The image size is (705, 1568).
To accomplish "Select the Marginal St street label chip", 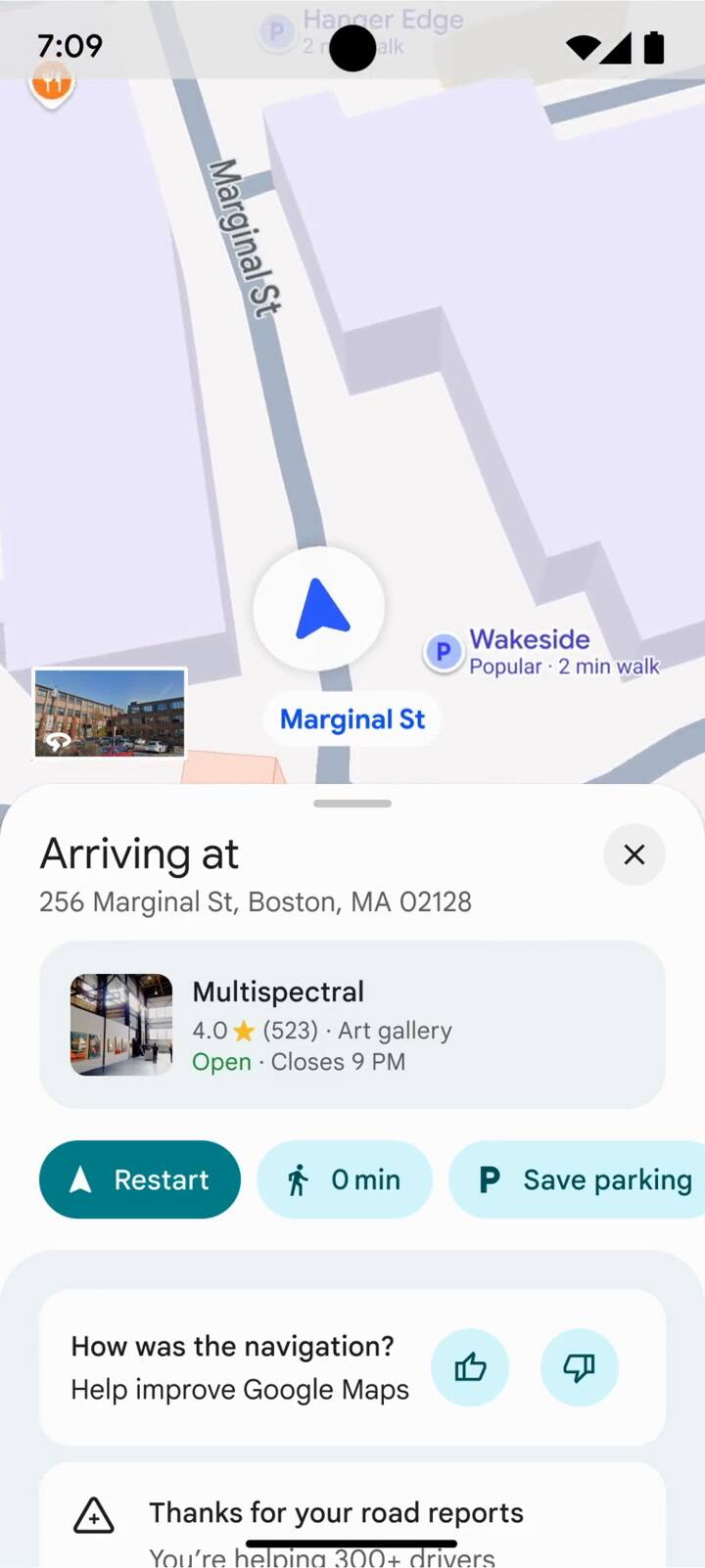I will (x=352, y=718).
